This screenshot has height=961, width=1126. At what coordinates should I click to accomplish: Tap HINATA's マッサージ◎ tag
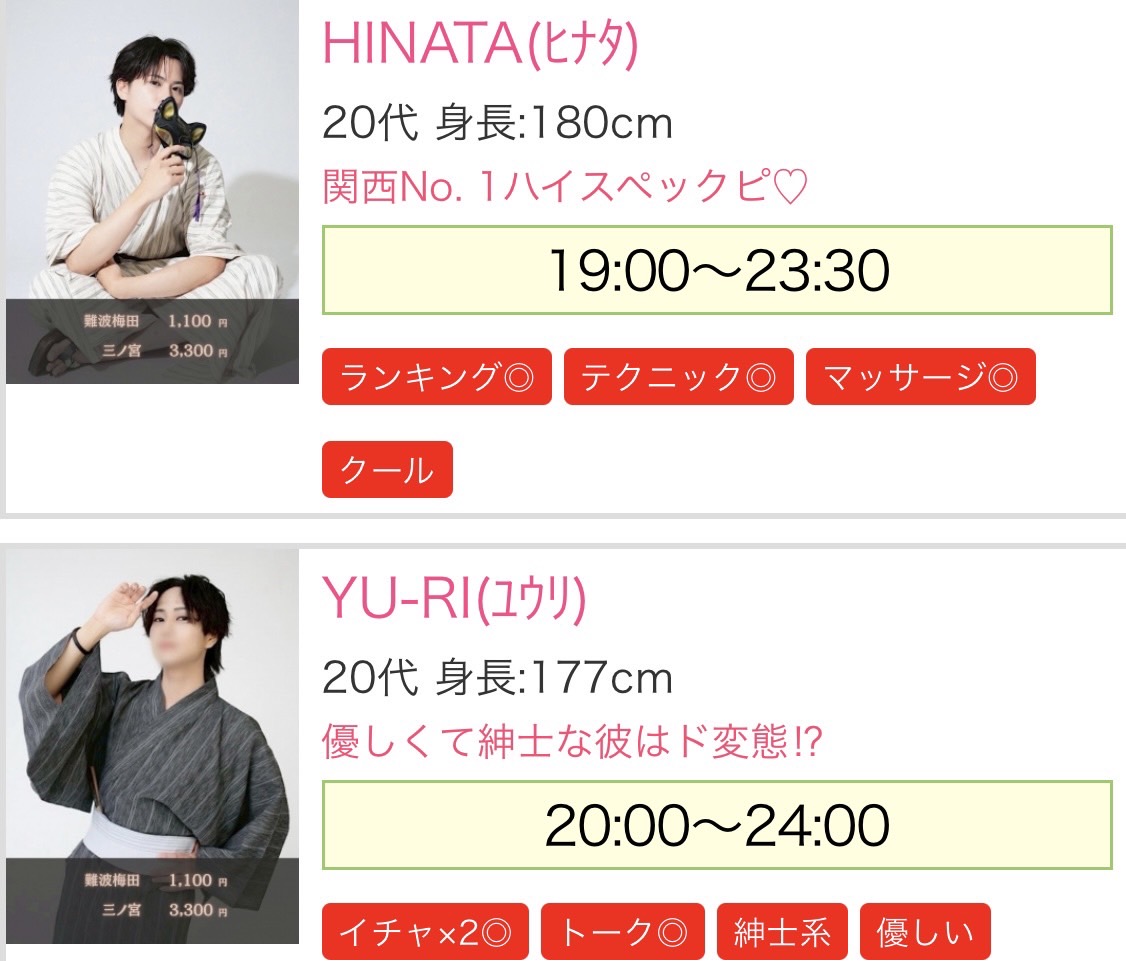(920, 377)
